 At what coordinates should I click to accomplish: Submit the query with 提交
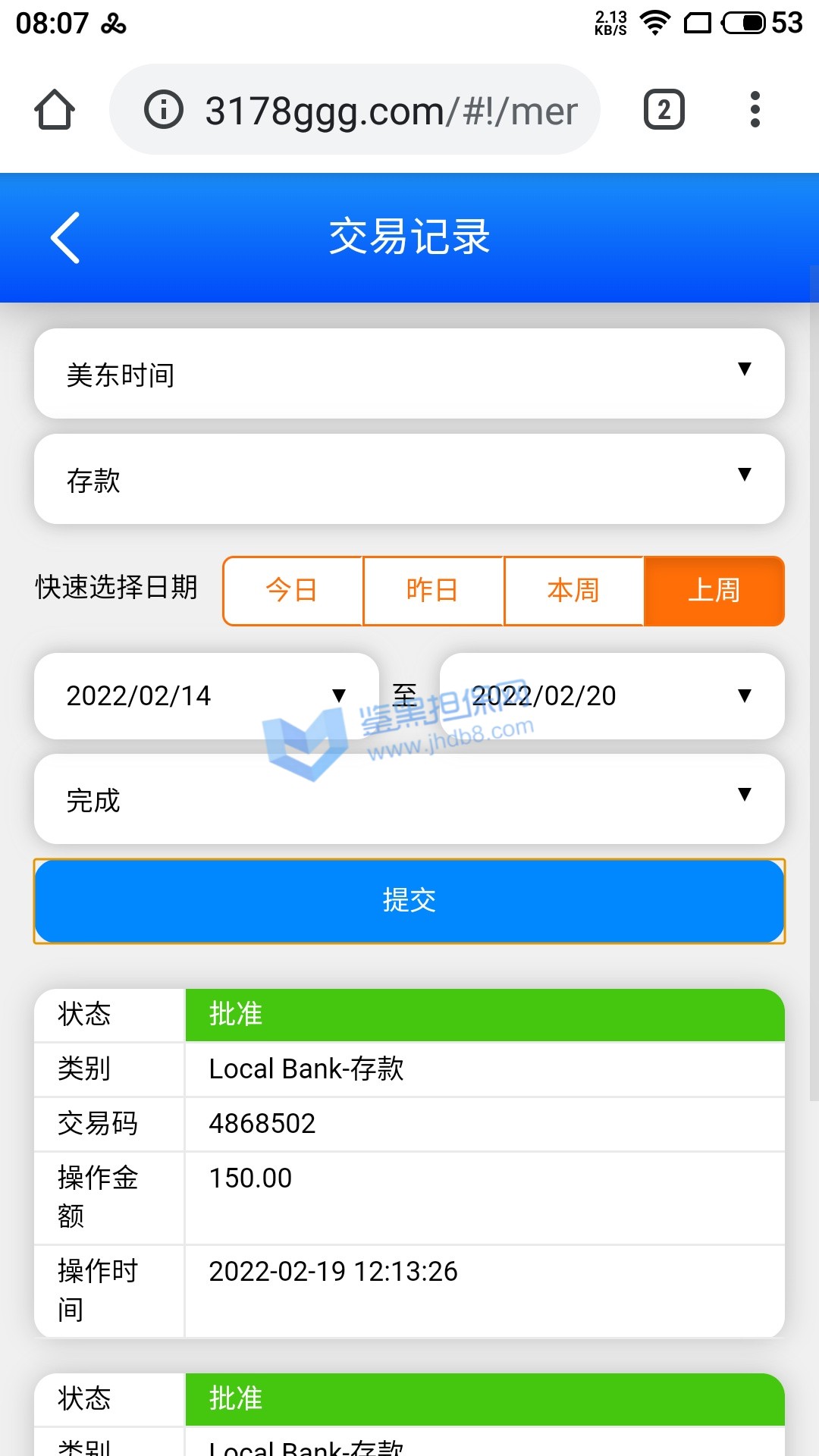409,901
